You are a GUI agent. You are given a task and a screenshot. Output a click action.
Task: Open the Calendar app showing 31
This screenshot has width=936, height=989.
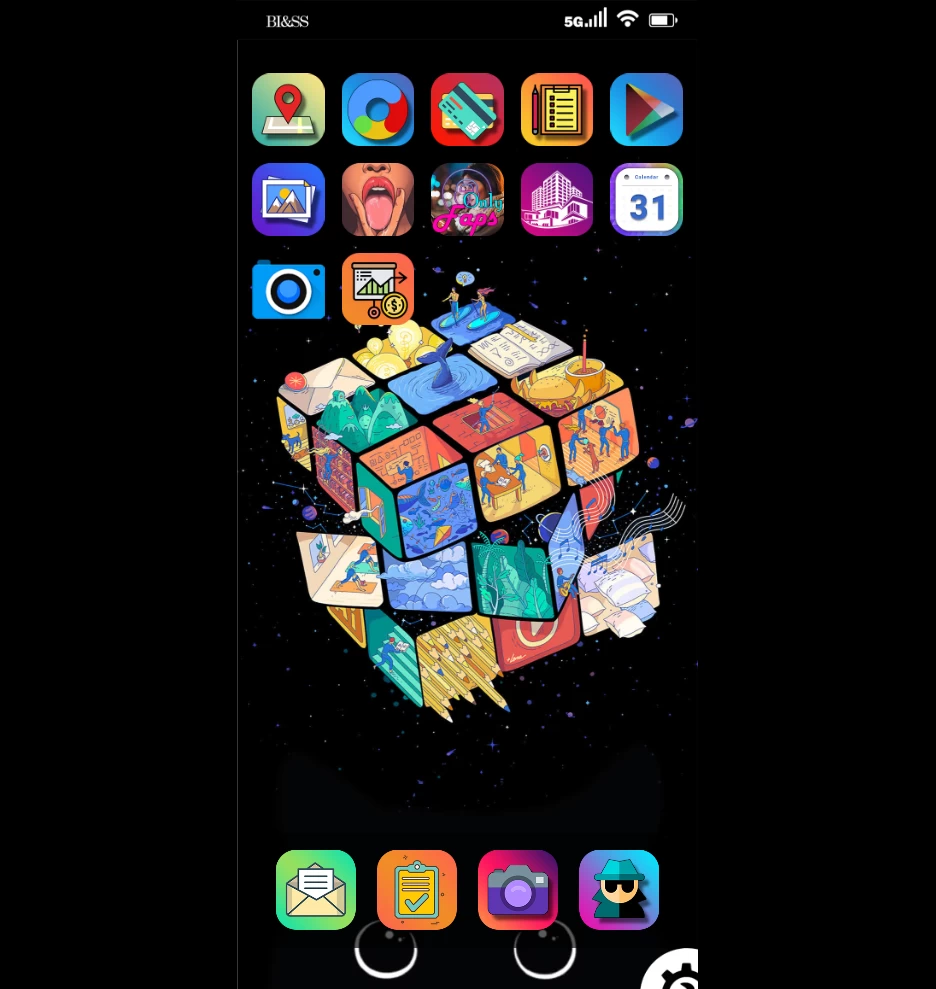[646, 200]
